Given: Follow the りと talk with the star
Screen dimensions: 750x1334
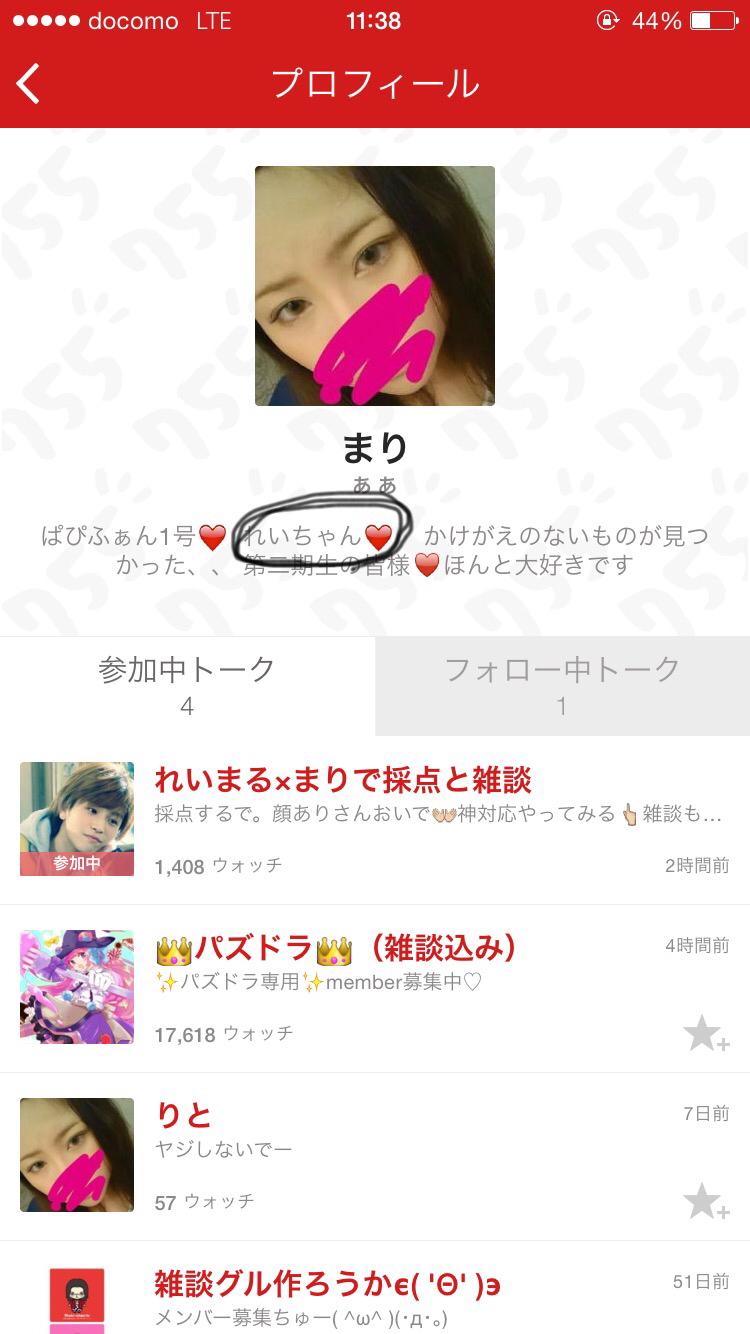Looking at the screenshot, I should (x=706, y=1201).
